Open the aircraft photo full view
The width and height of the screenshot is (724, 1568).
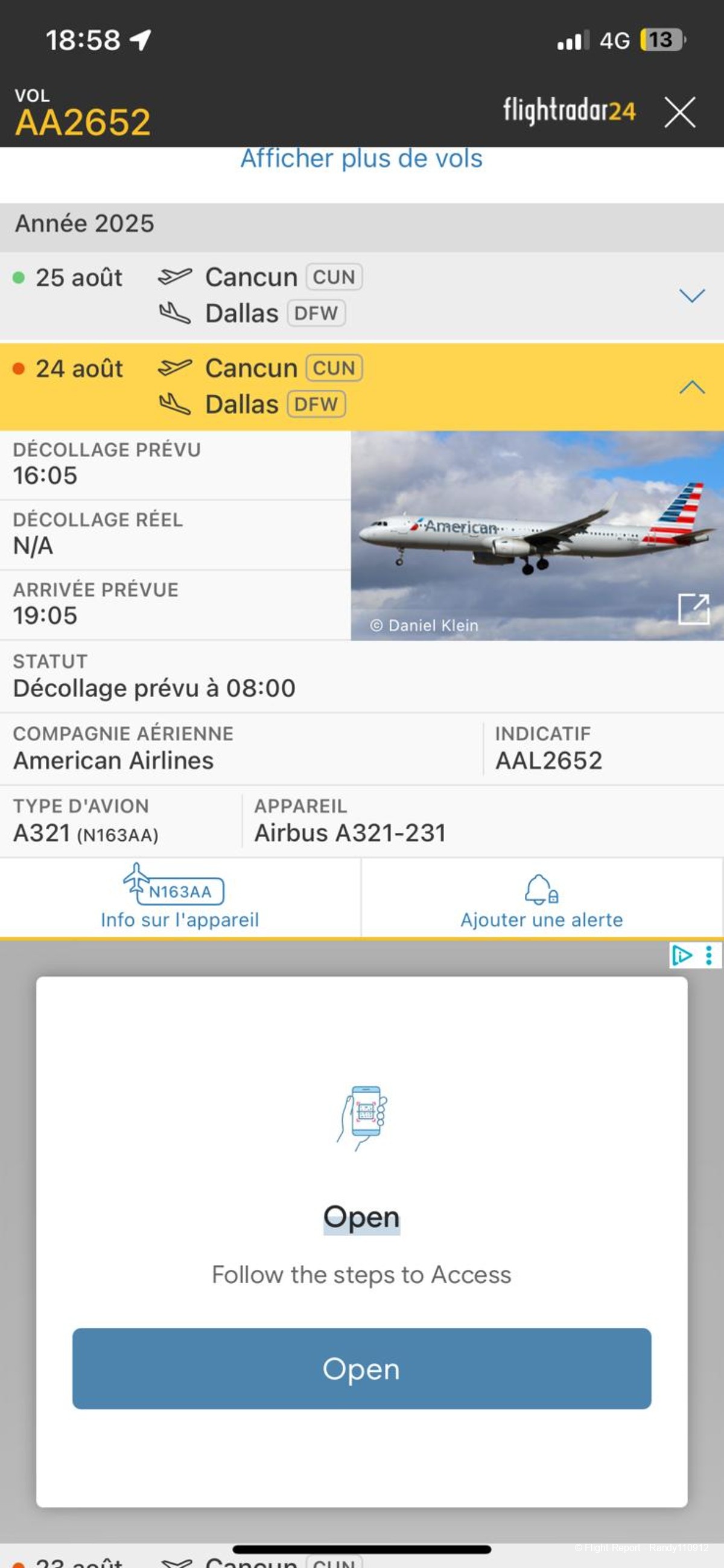(694, 609)
